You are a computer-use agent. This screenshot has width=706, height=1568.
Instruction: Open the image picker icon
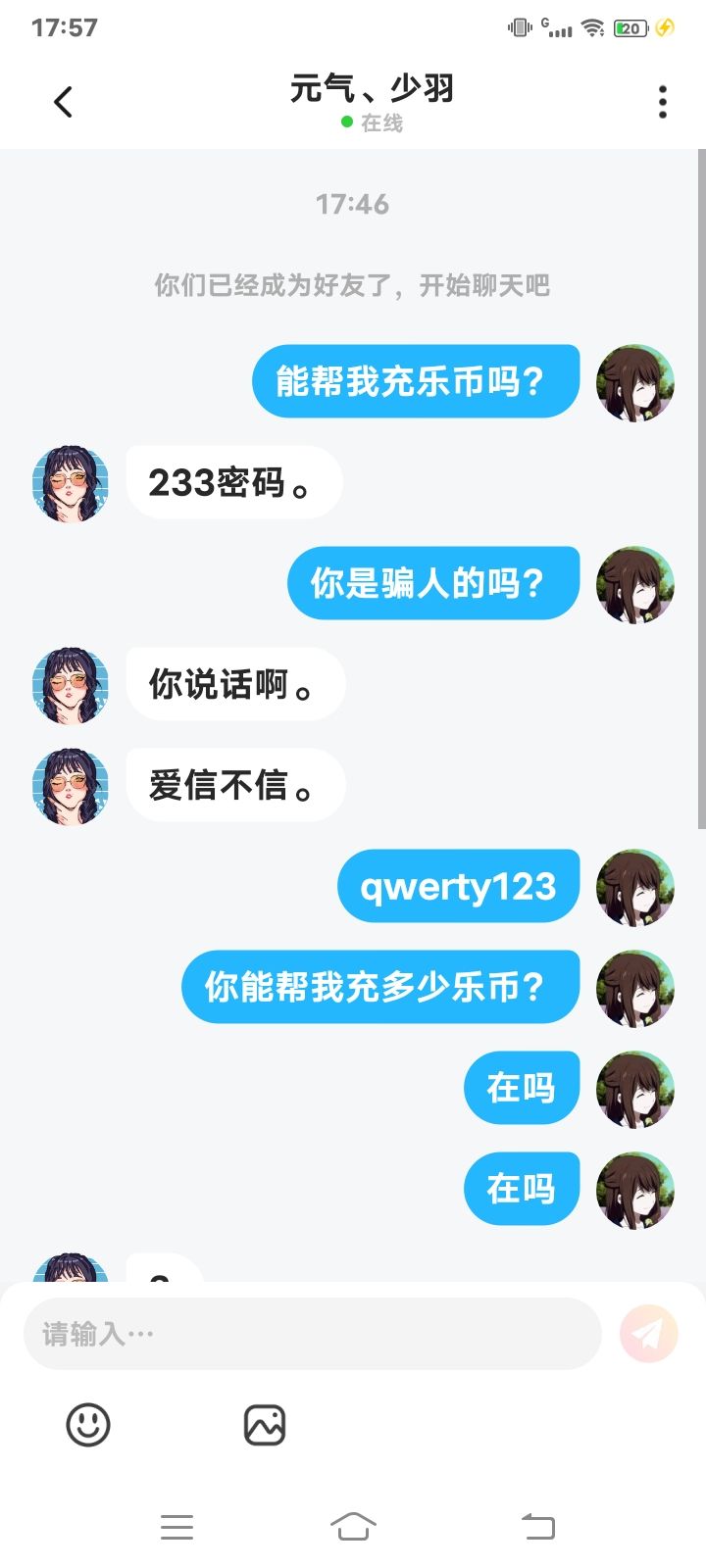pyautogui.click(x=265, y=1425)
